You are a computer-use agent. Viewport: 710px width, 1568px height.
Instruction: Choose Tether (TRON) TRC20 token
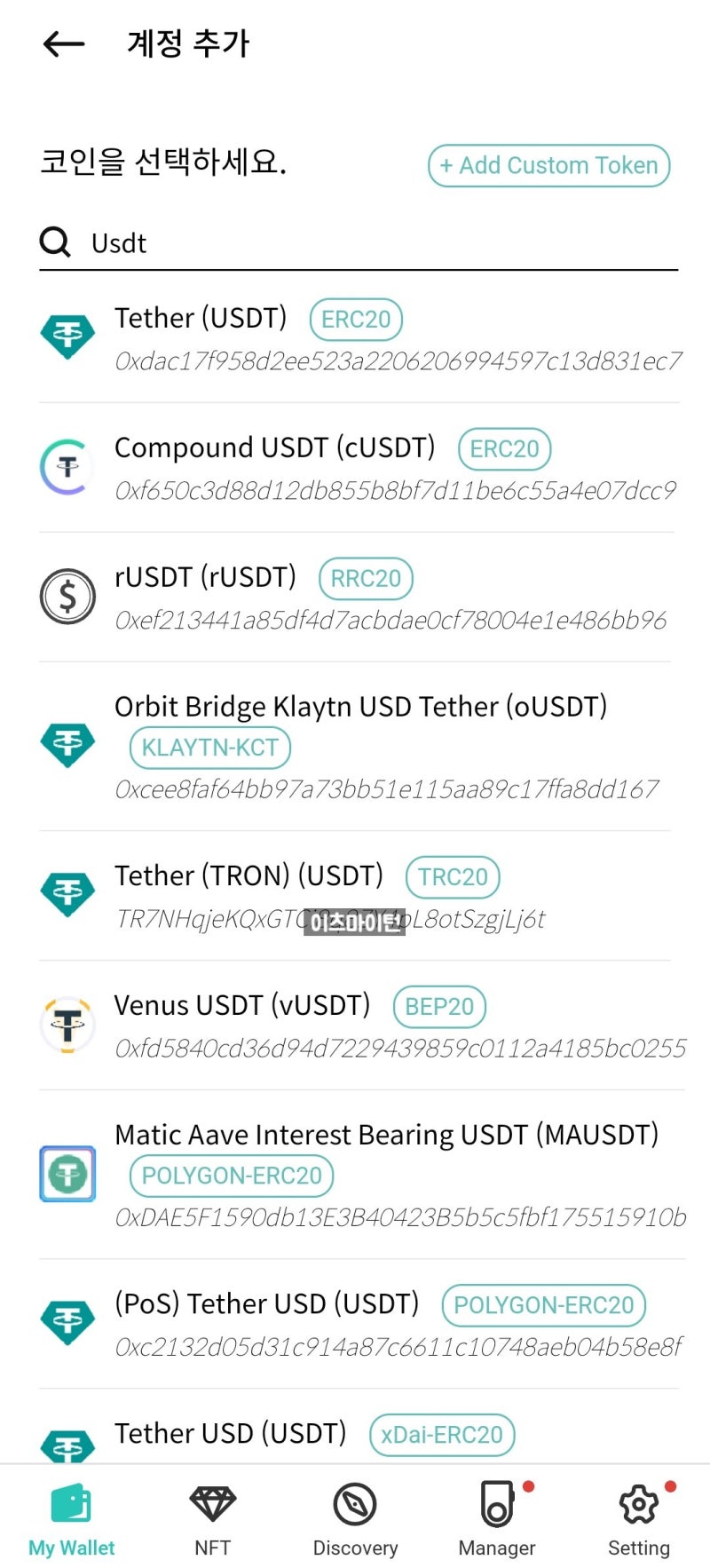(355, 895)
